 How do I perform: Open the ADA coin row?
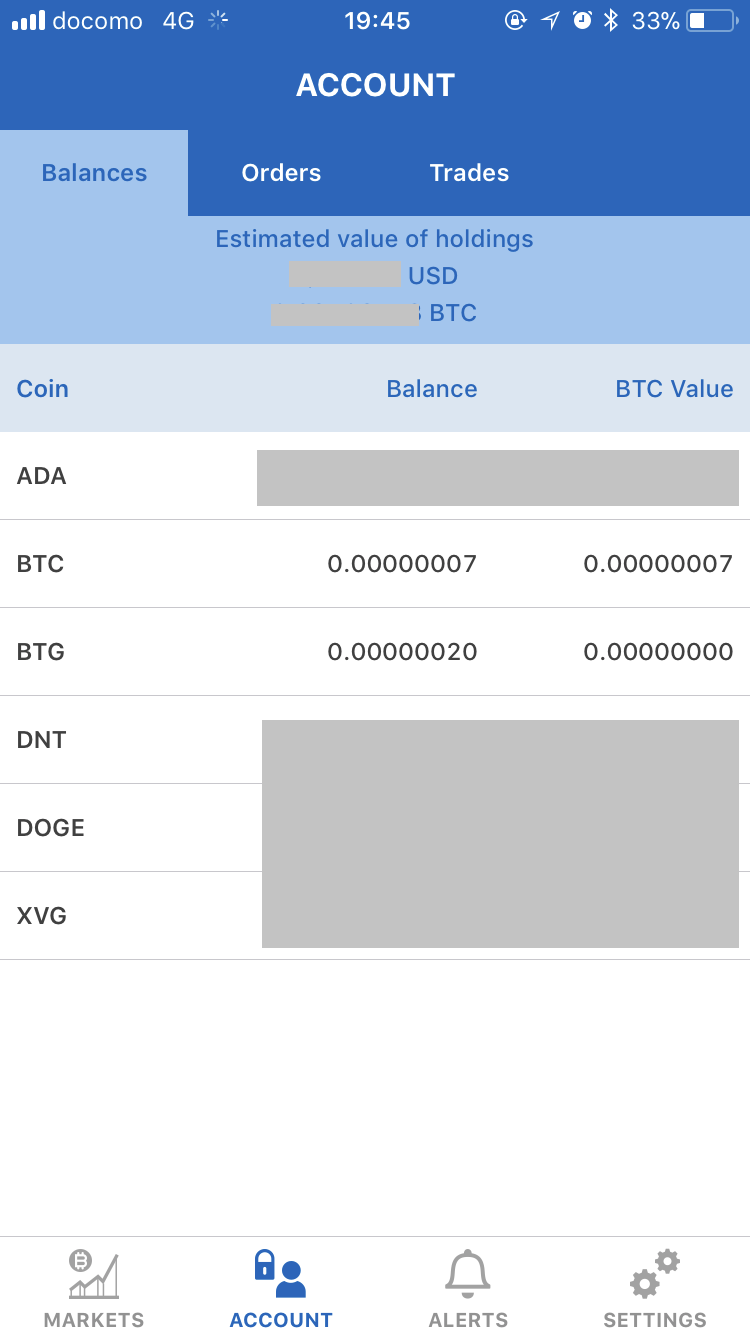375,476
